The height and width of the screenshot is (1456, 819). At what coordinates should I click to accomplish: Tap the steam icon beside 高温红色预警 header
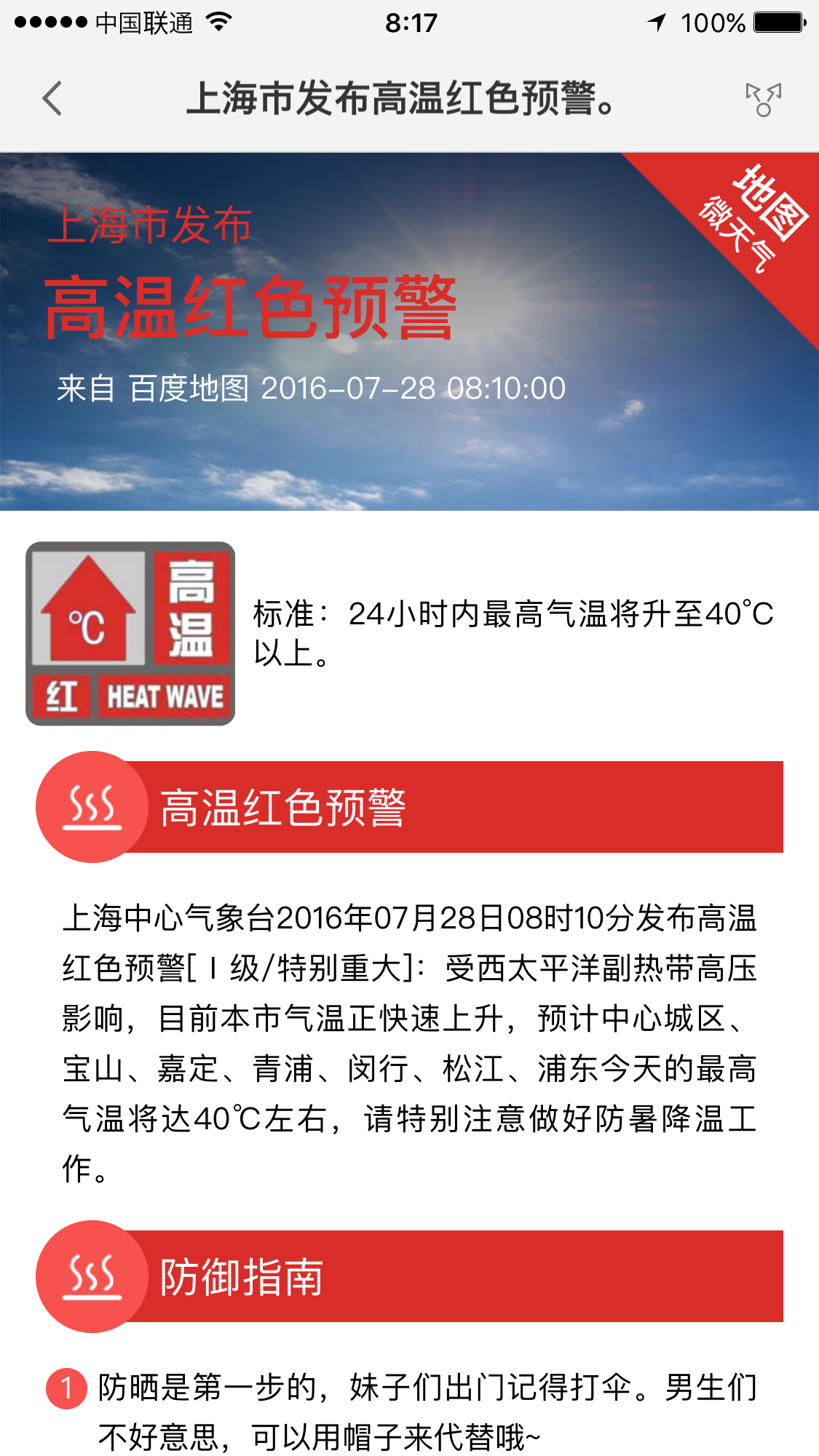(x=90, y=806)
